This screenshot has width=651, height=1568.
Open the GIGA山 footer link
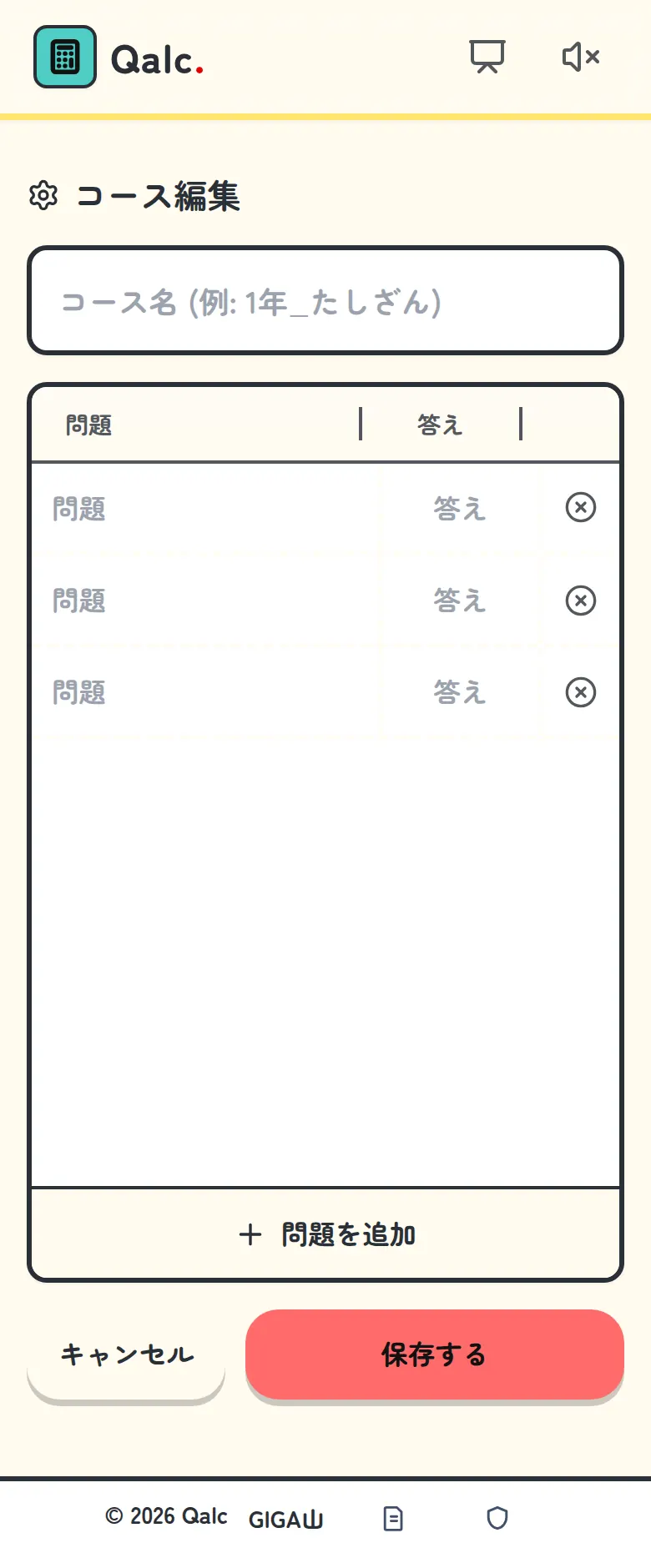tap(286, 1520)
